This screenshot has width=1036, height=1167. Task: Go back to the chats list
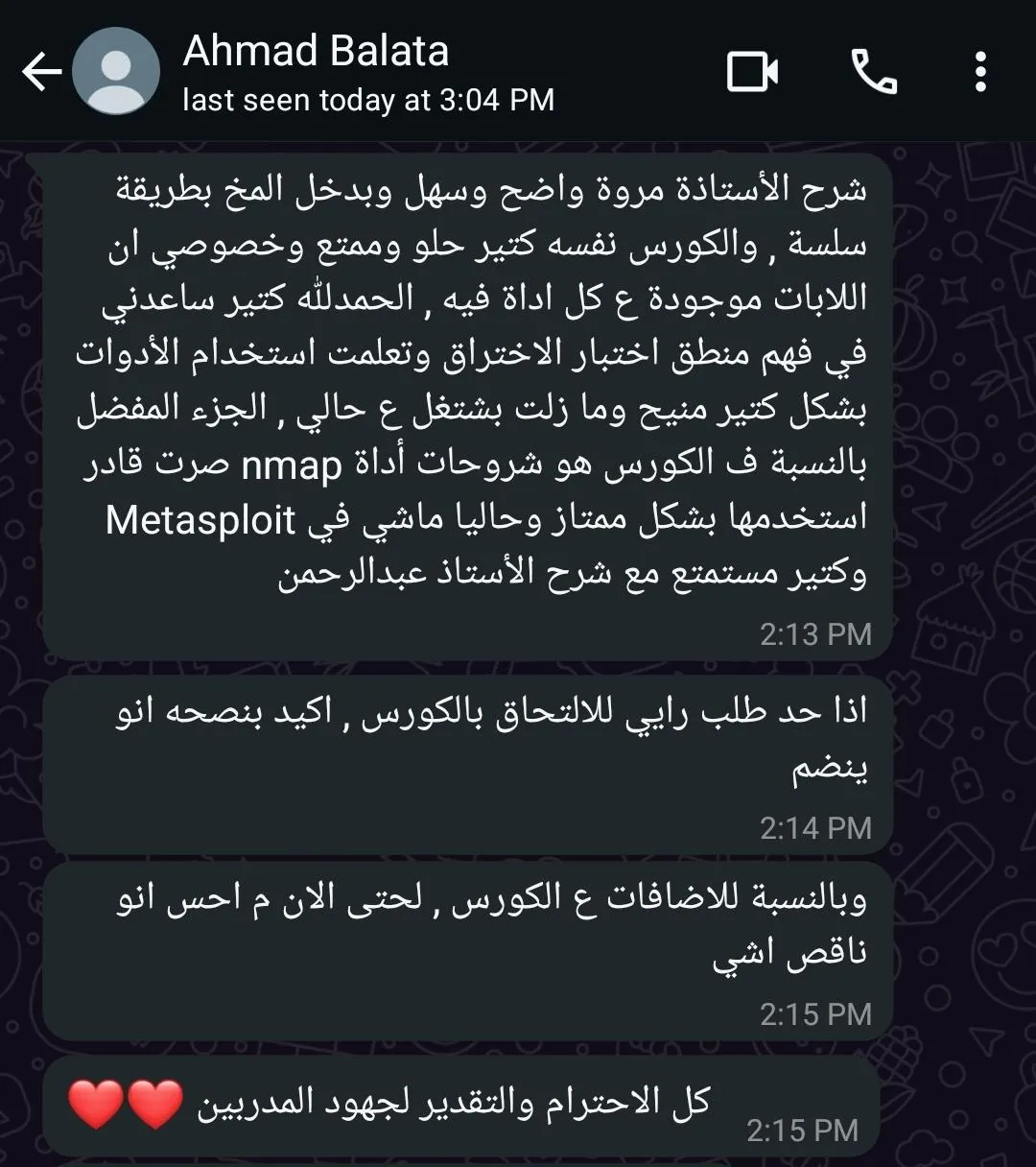click(40, 72)
